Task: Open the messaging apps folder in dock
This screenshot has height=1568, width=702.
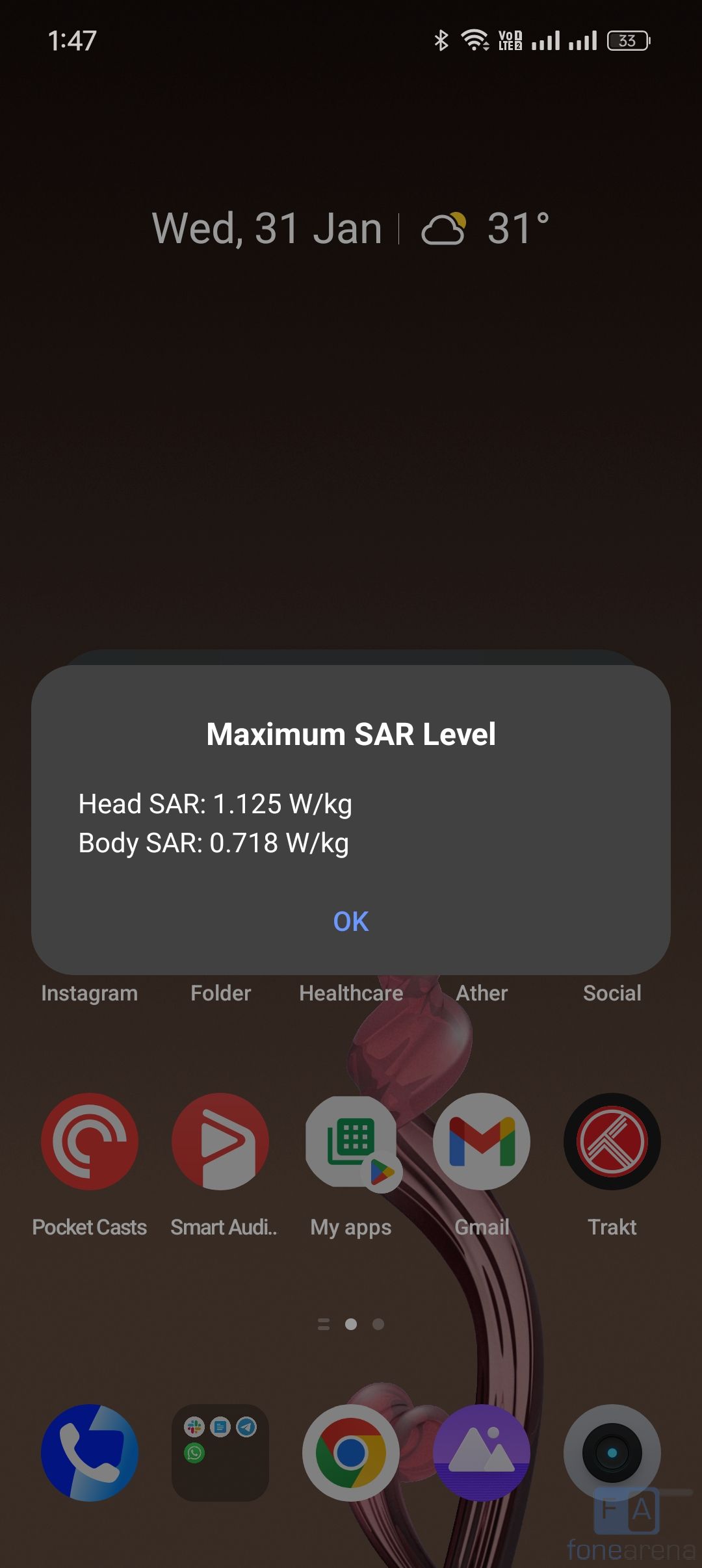Action: coord(220,1452)
